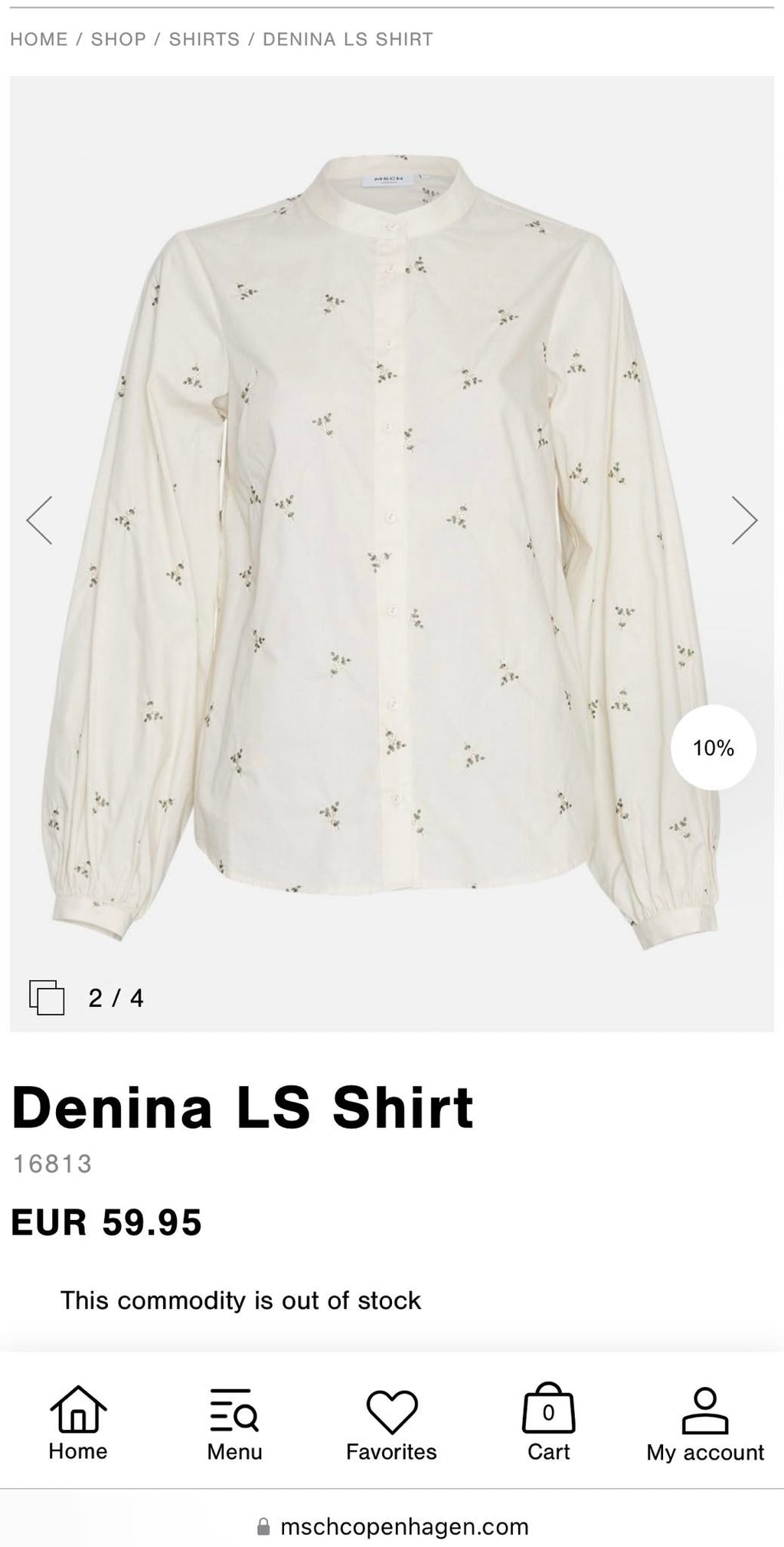The width and height of the screenshot is (784, 1547).
Task: Open the SHOP breadcrumb link
Action: click(x=119, y=39)
